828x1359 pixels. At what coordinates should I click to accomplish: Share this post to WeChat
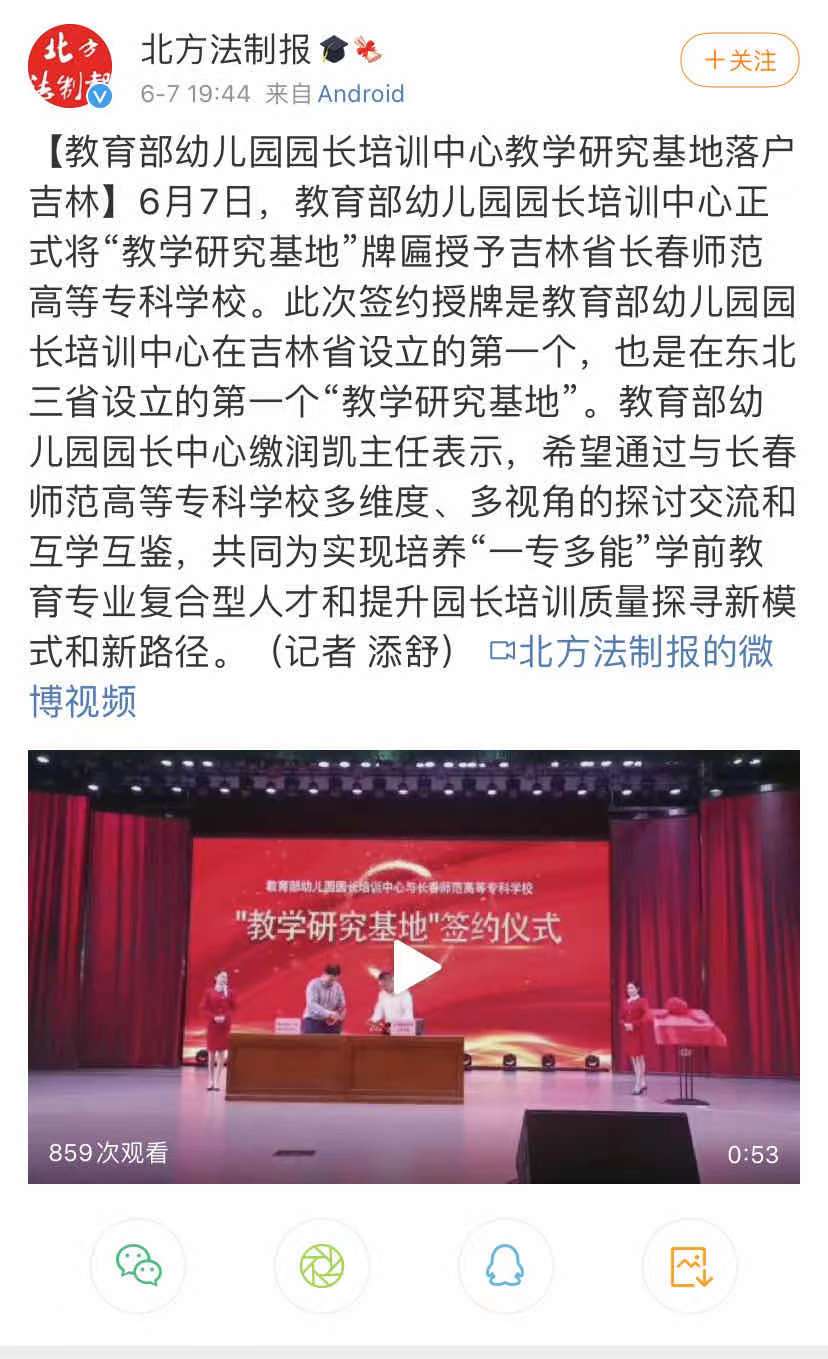(x=138, y=1265)
